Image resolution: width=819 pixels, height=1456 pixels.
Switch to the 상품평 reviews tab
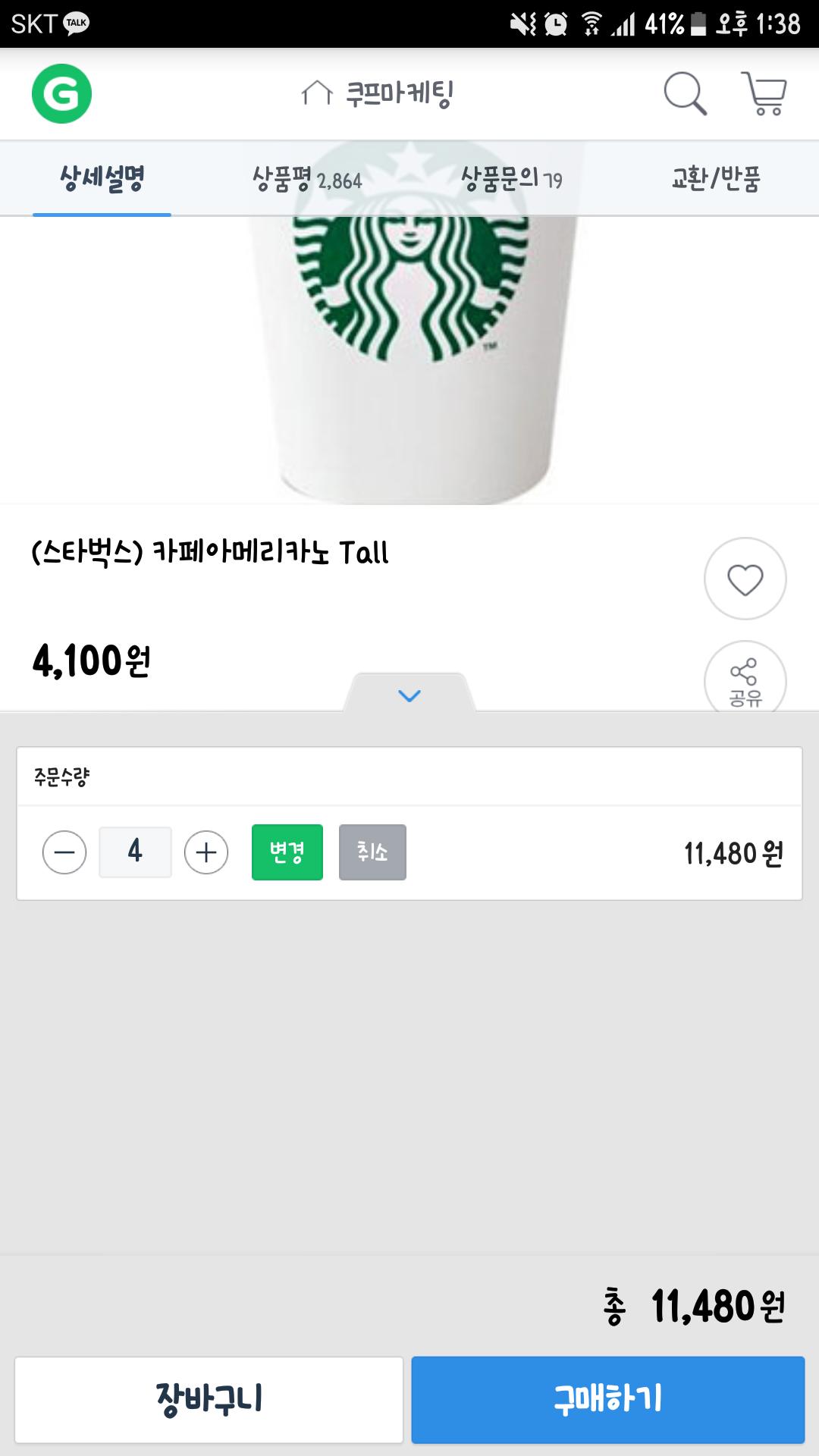pos(306,179)
